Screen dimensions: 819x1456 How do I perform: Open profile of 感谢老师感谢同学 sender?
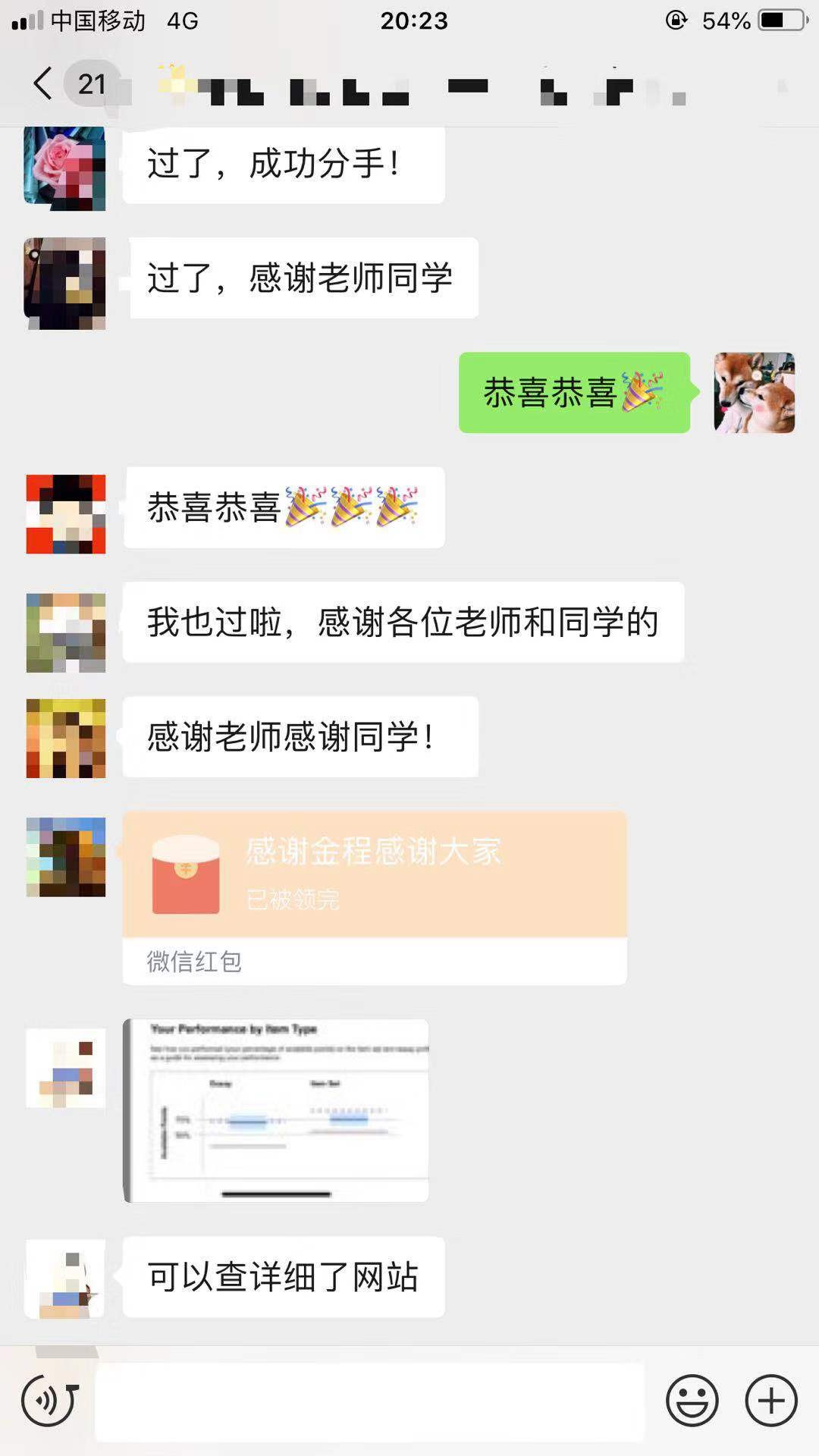click(x=65, y=738)
